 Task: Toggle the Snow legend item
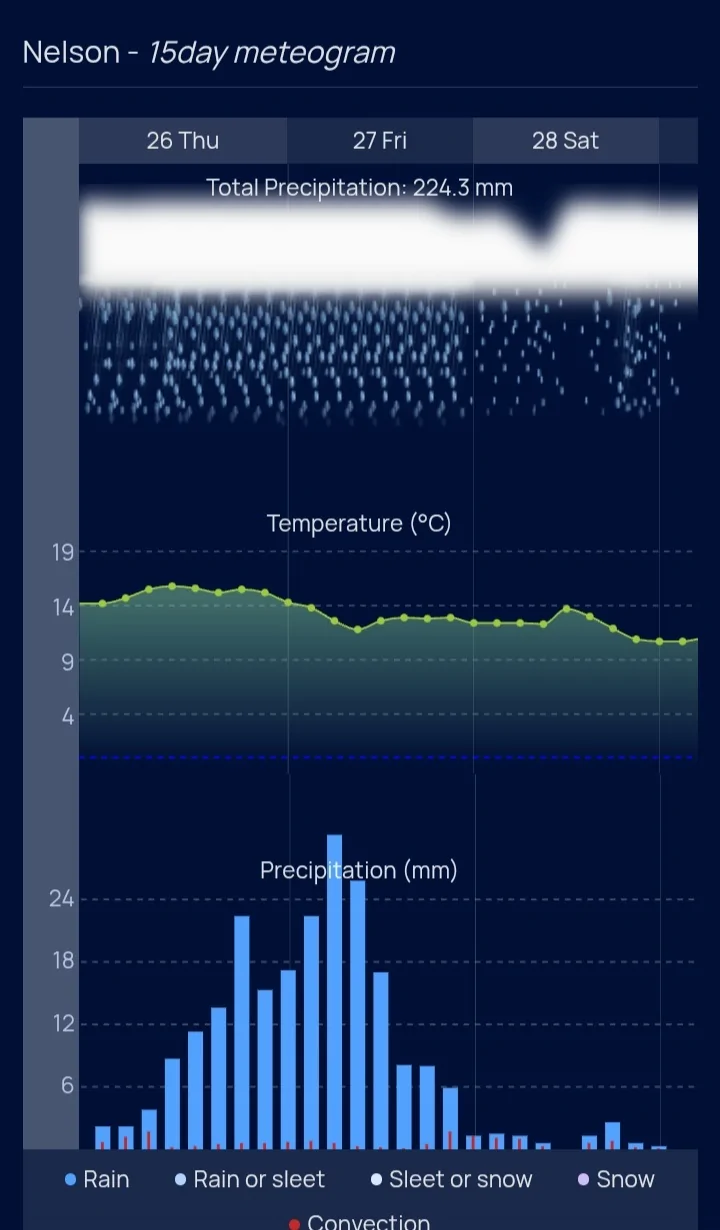616,1180
